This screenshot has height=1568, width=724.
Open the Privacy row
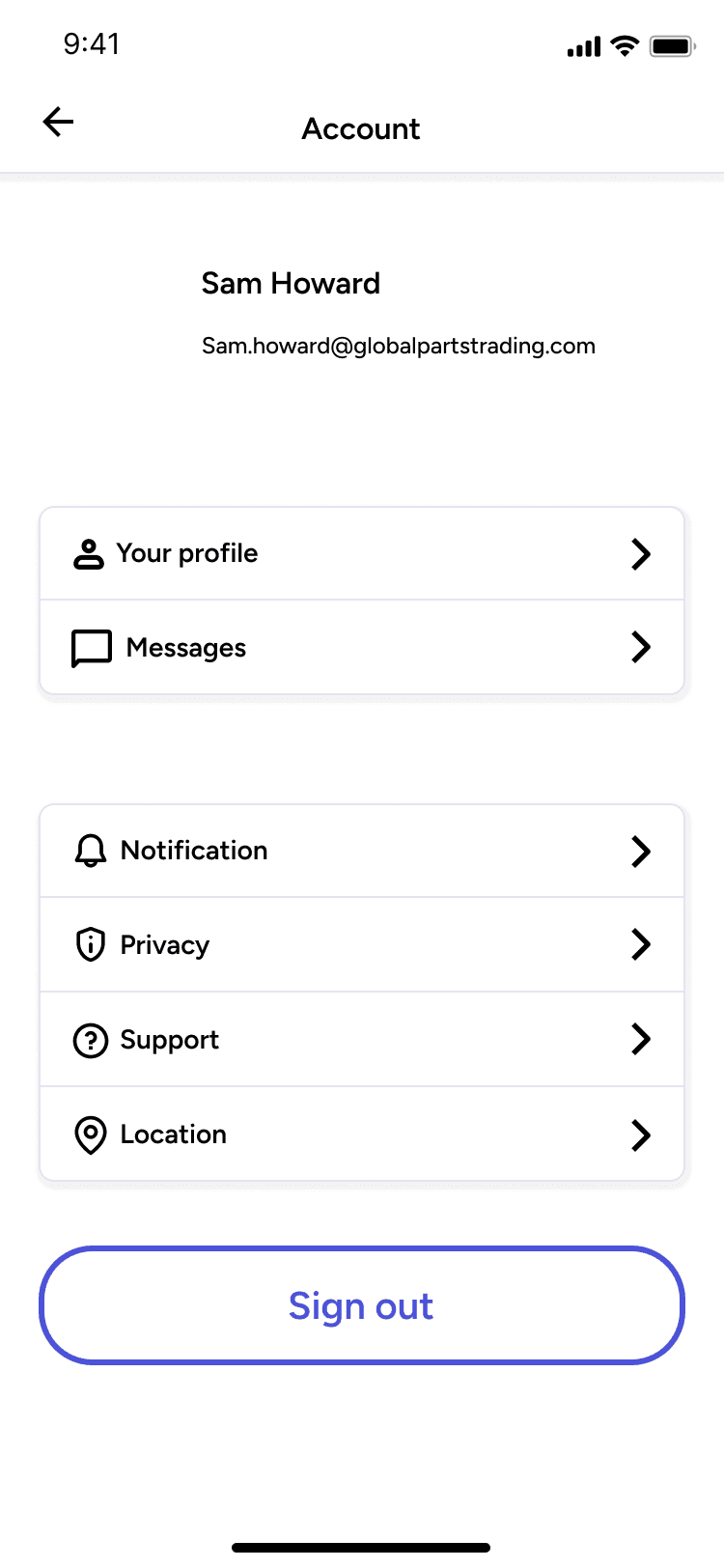(361, 944)
